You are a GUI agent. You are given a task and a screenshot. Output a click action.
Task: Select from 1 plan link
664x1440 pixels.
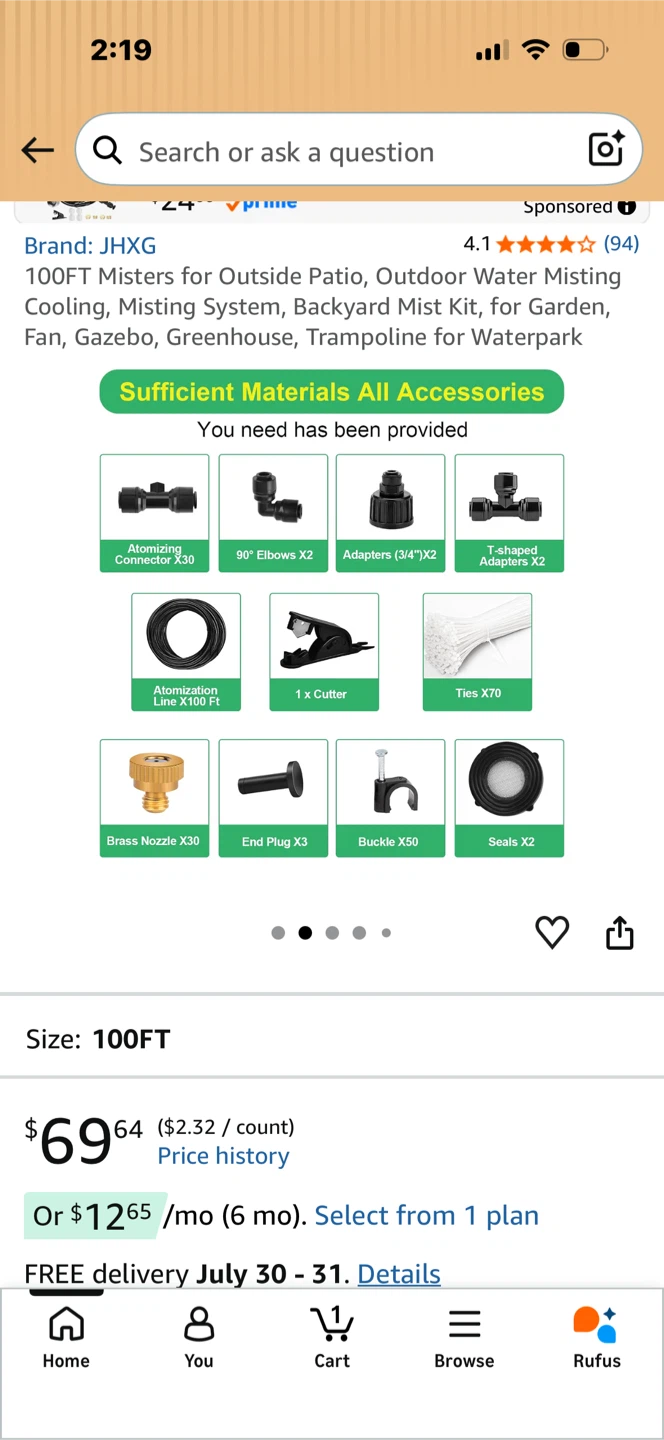pos(427,1216)
